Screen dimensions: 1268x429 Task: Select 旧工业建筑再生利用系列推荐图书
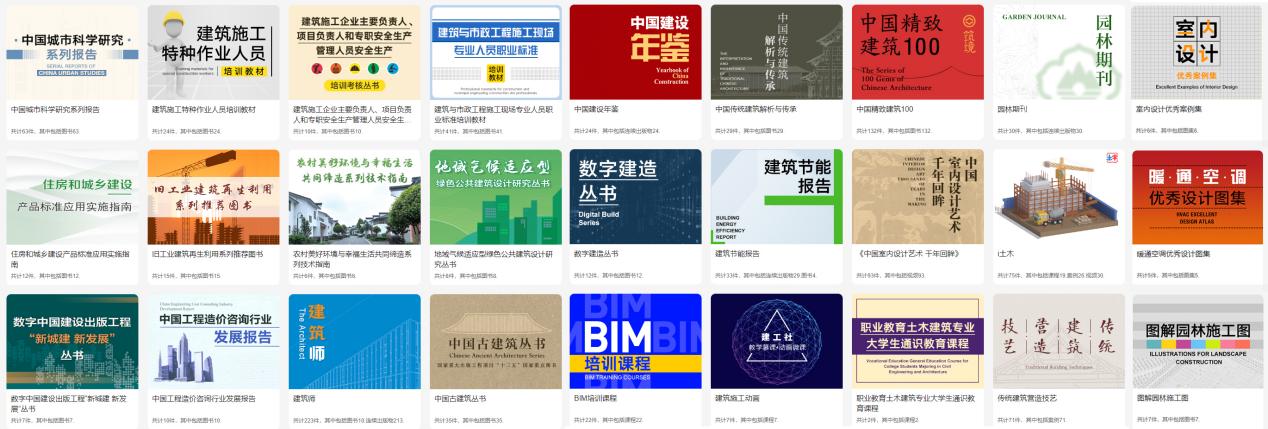[213, 196]
